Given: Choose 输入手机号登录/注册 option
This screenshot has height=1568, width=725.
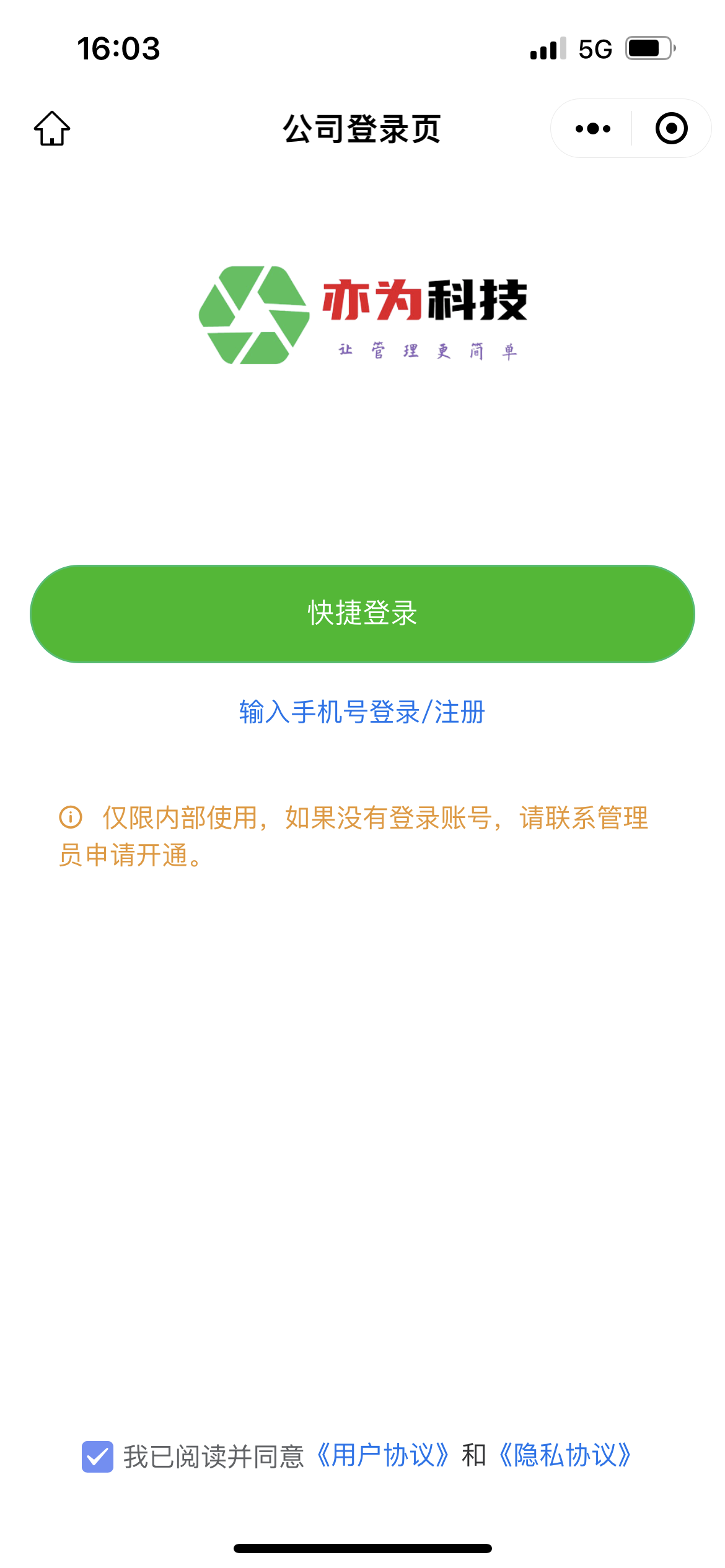Looking at the screenshot, I should [x=362, y=712].
